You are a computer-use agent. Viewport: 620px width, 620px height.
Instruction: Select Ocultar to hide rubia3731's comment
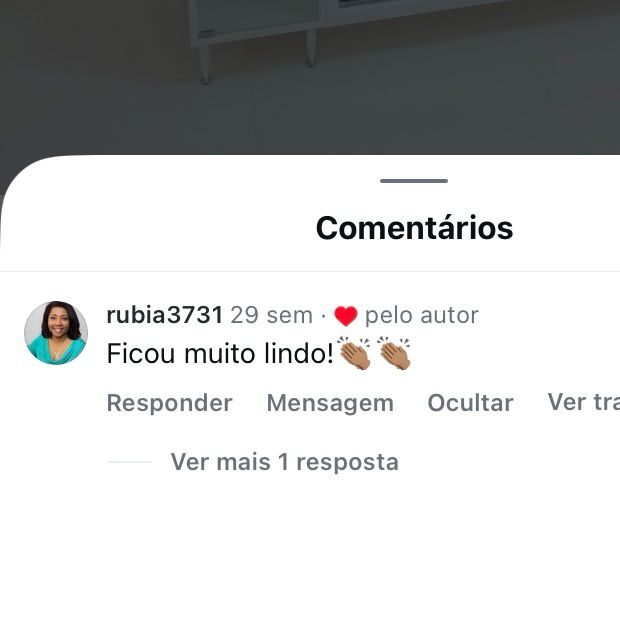tap(470, 403)
